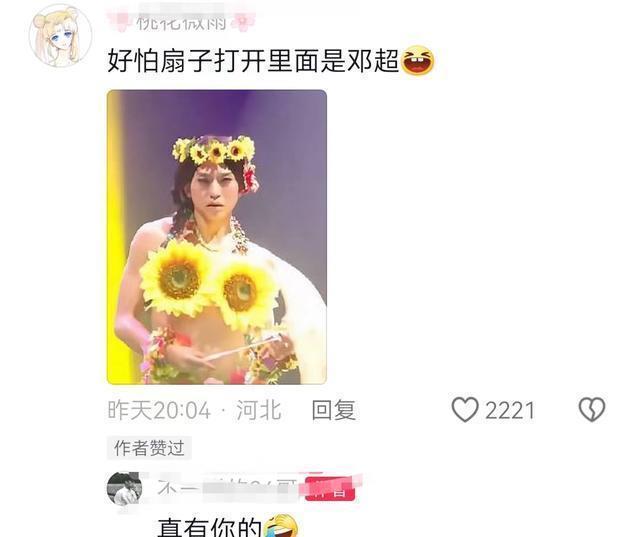Tap 回复 to reply to the comment

[x=334, y=410]
